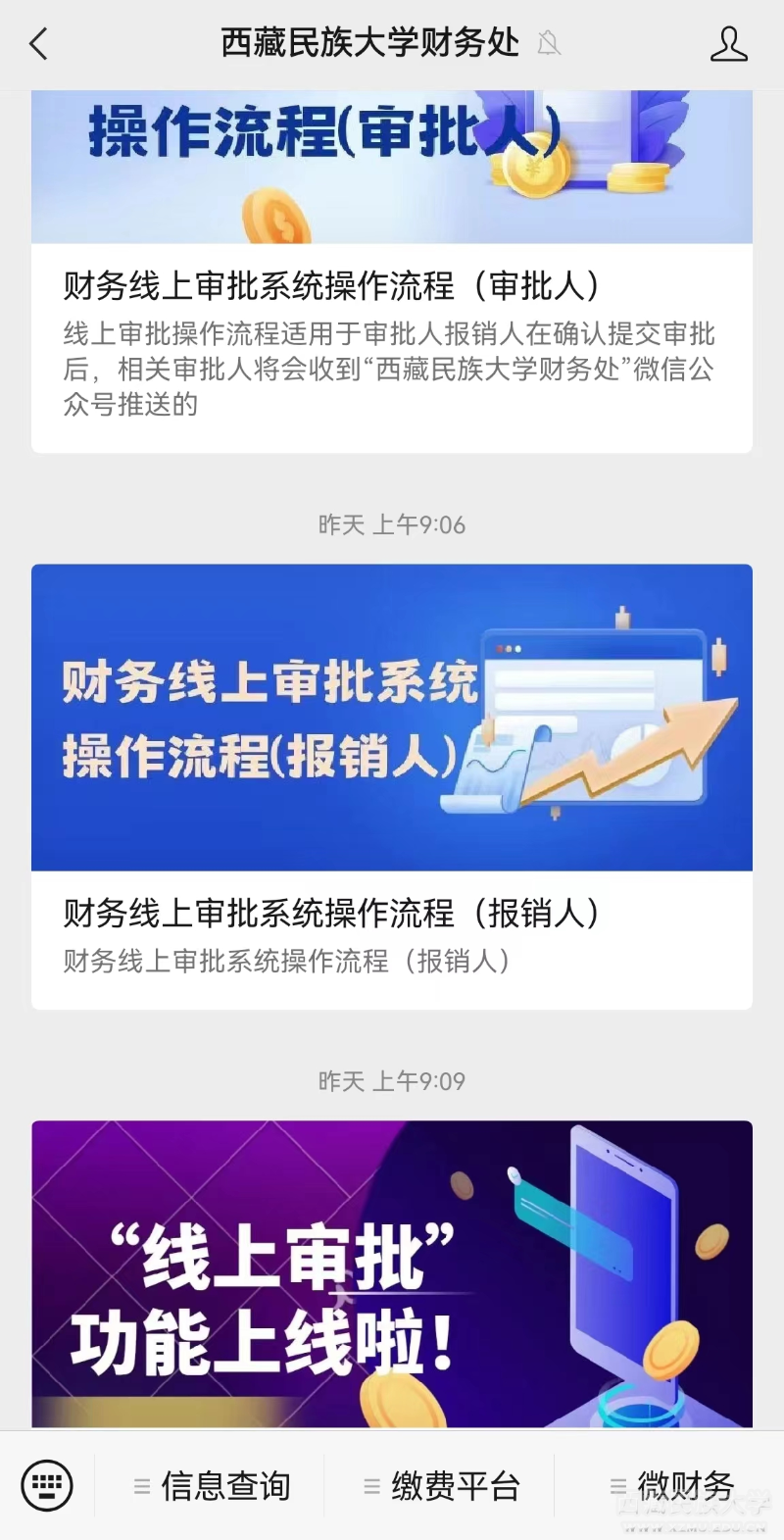Open the 缴费平台 menu

coord(441,1486)
